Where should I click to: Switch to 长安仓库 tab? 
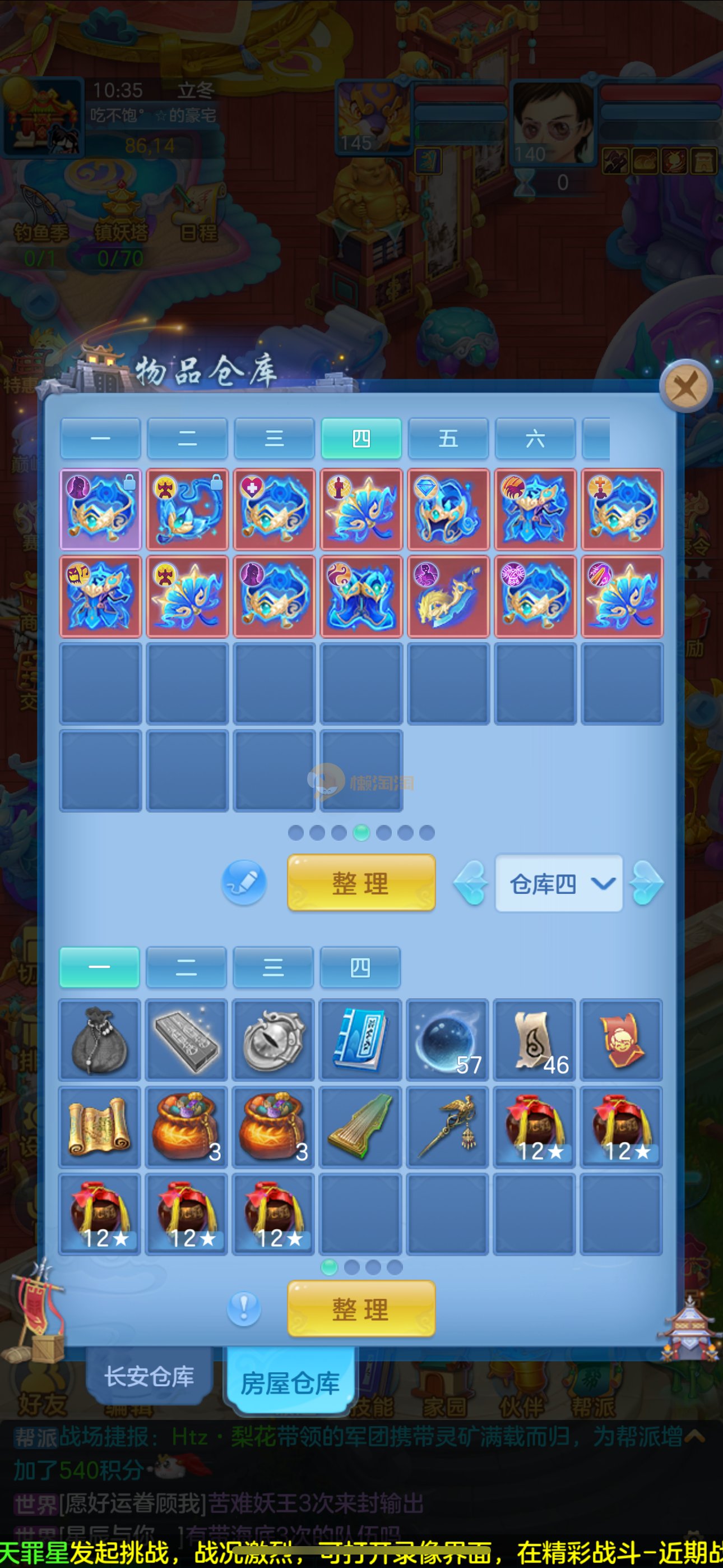tap(150, 1377)
